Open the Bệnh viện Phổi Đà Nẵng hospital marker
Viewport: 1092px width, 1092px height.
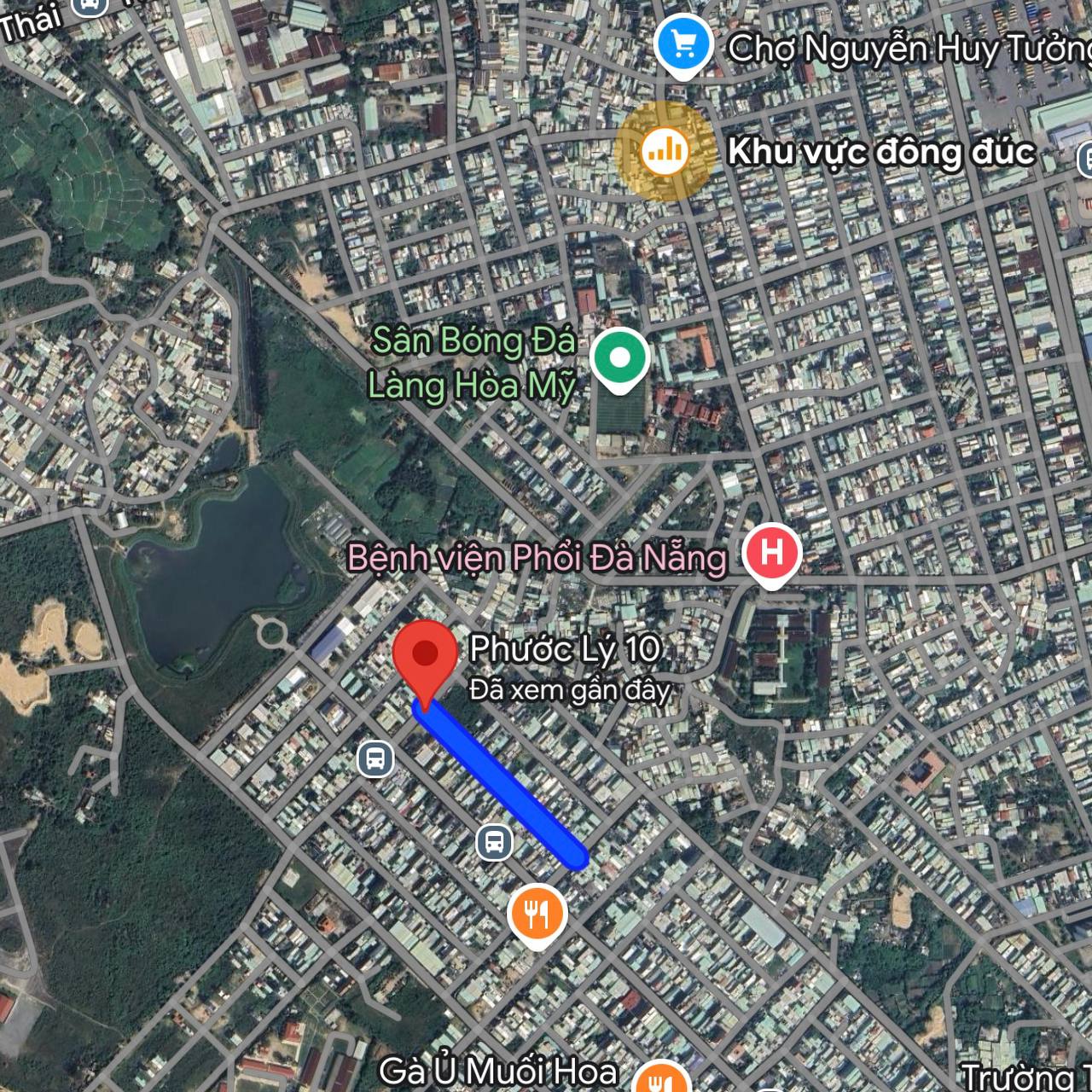[771, 553]
